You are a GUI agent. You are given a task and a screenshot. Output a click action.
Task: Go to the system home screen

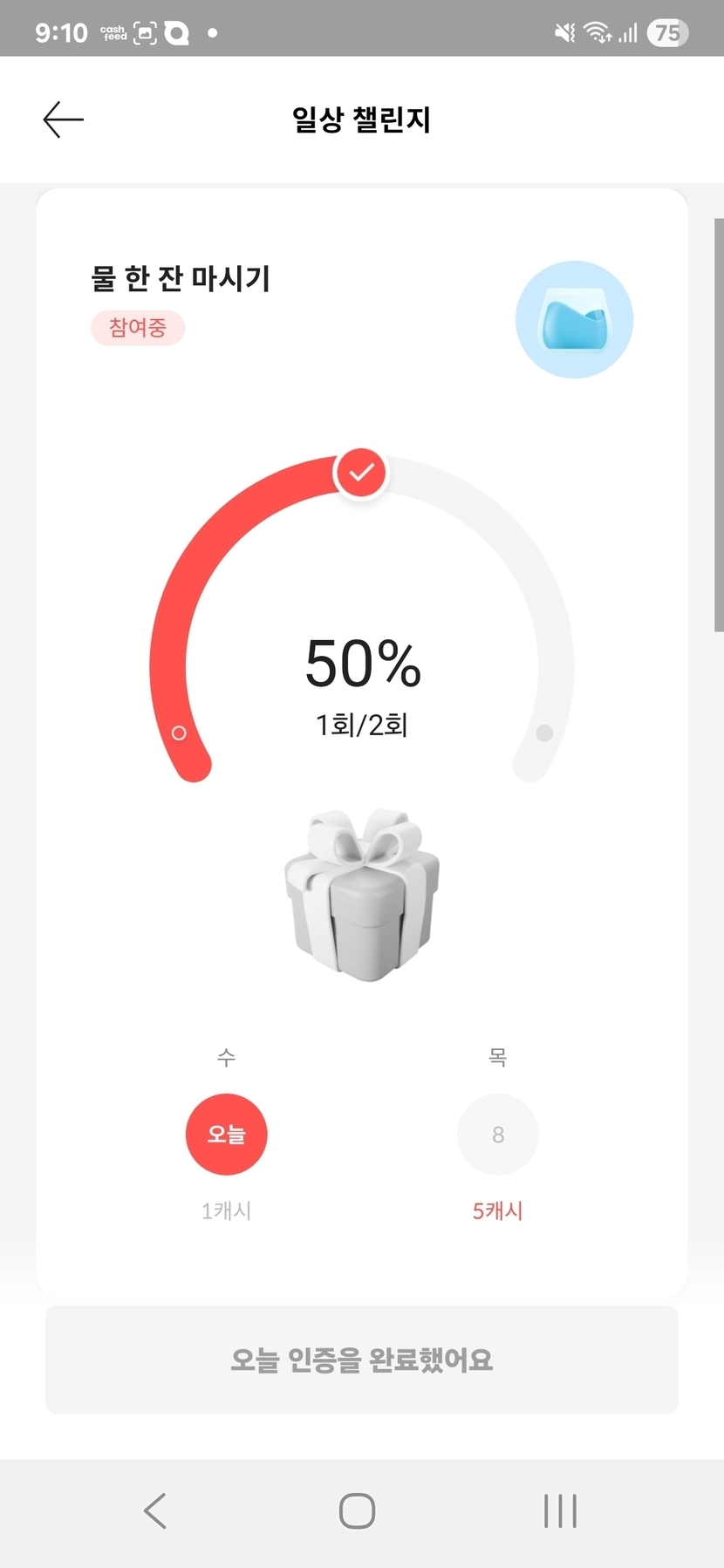(x=357, y=1511)
